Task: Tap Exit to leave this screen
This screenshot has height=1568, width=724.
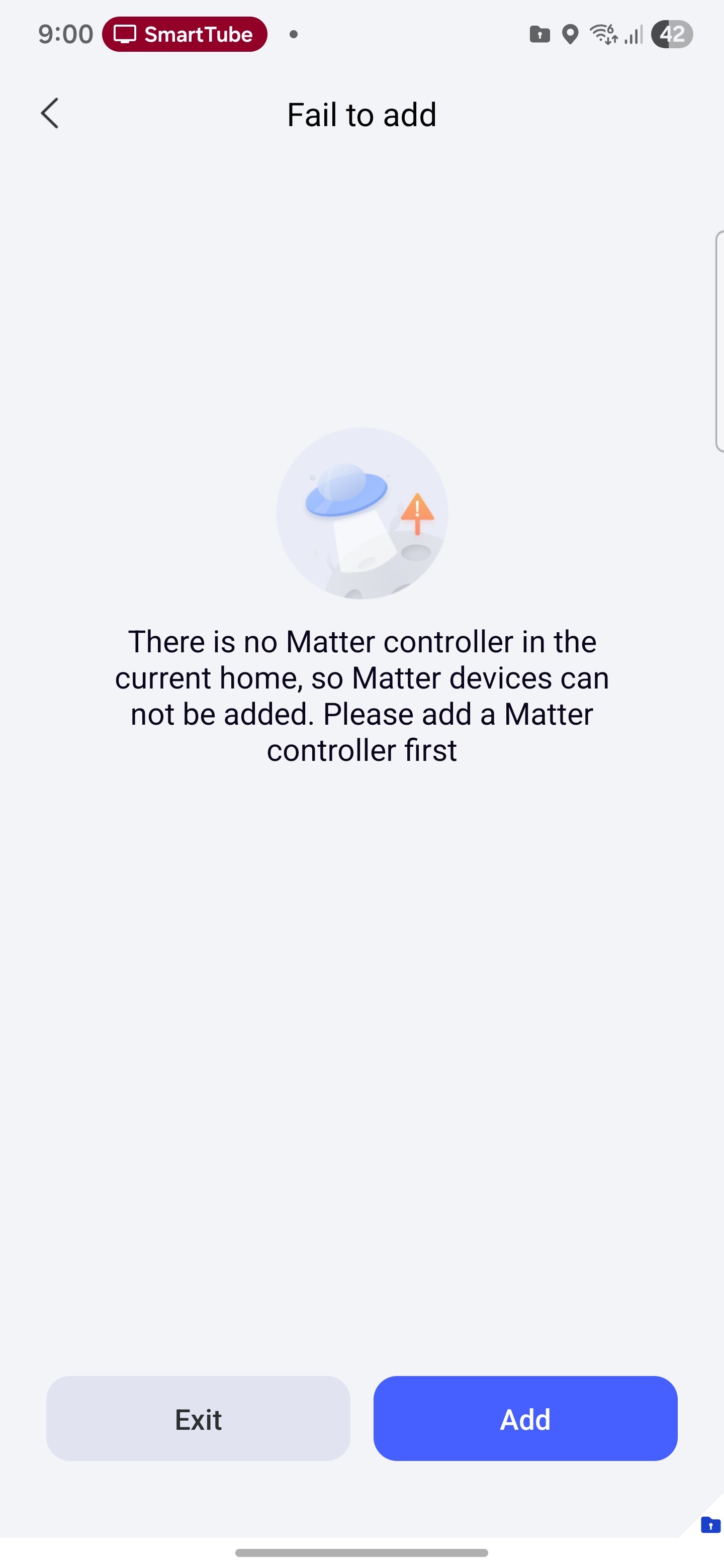Action: [x=198, y=1418]
